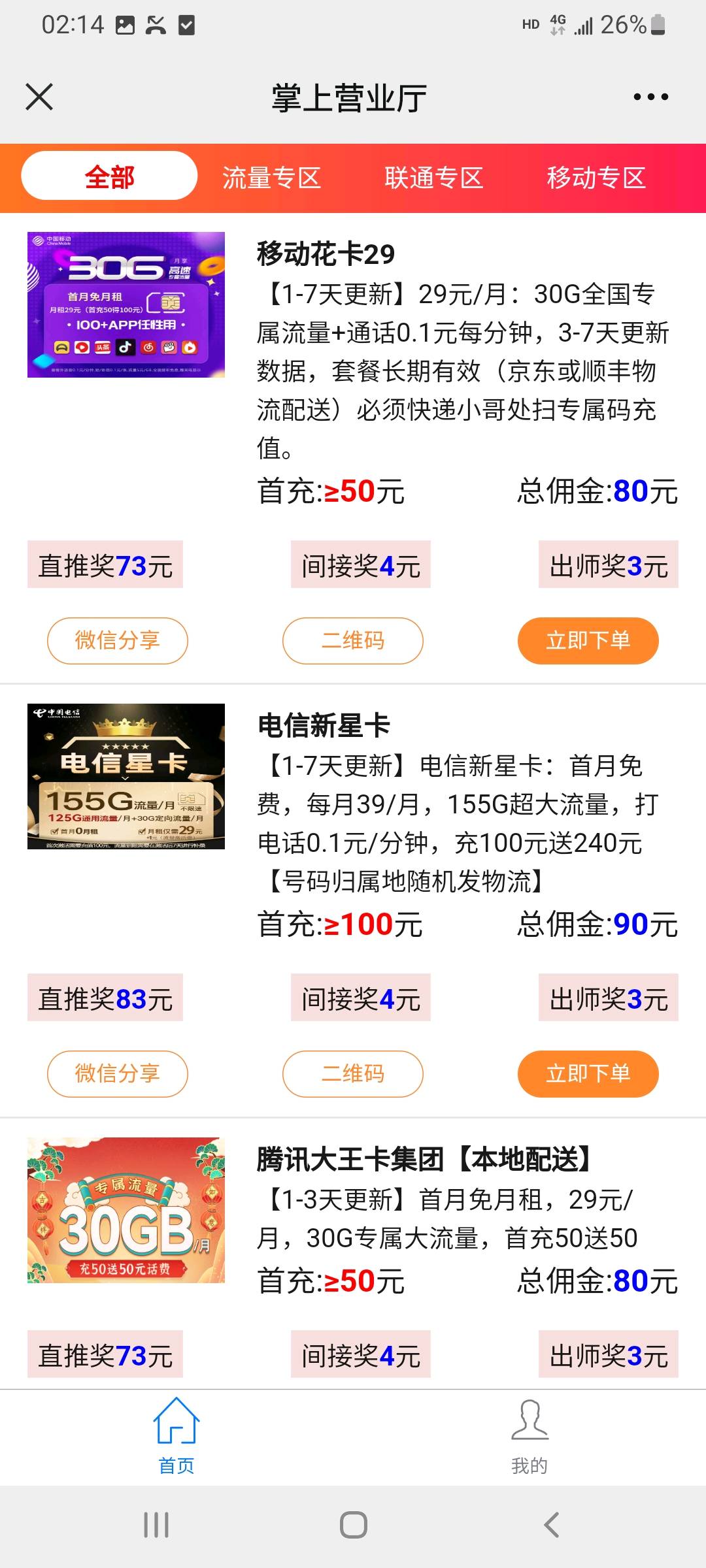Tap 立即下单 for 移动花卡29
The image size is (706, 1568).
tap(588, 640)
